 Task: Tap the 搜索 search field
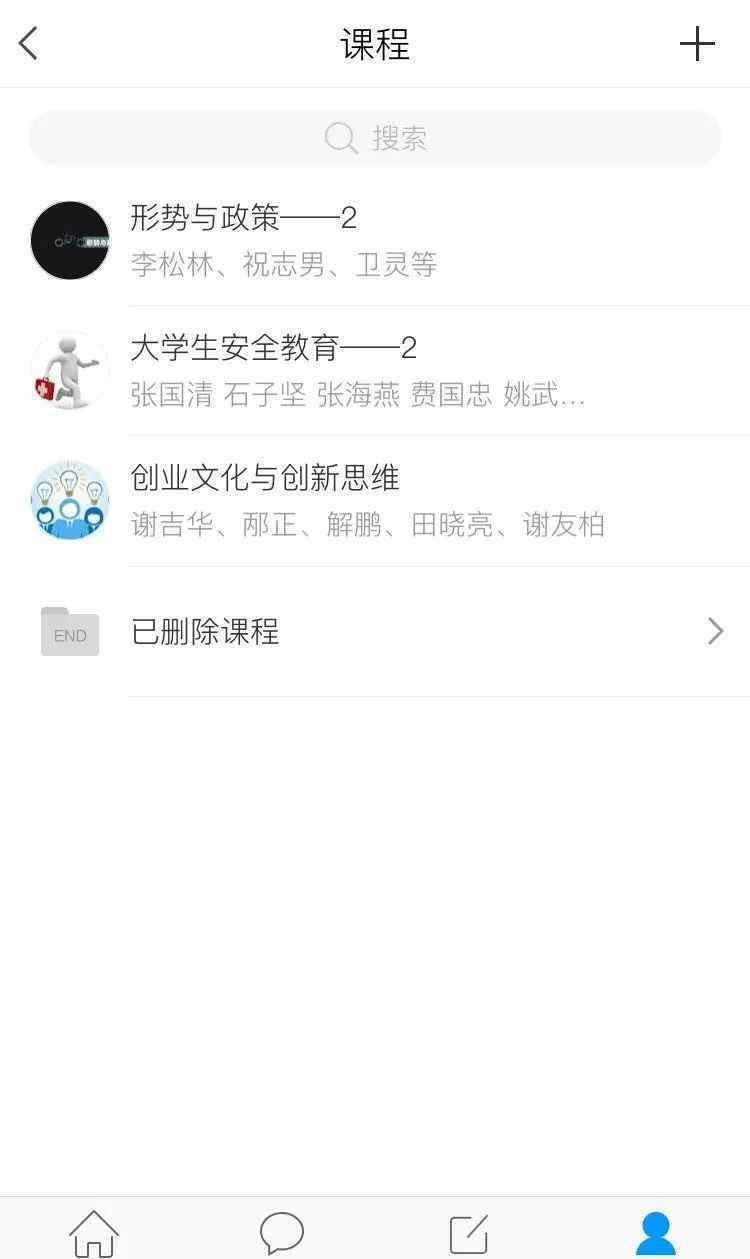coord(375,138)
